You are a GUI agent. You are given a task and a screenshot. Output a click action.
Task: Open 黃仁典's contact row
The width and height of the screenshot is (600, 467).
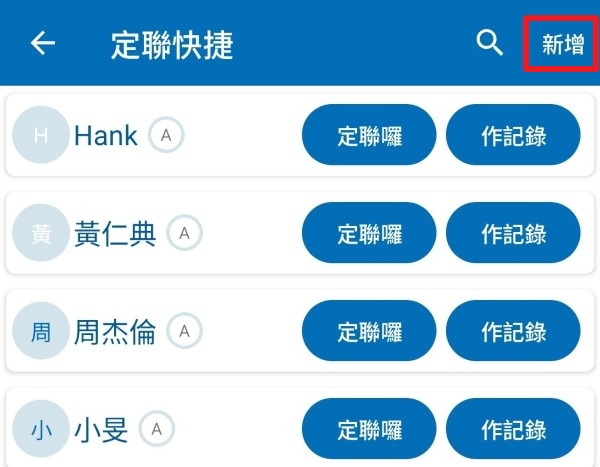[115, 233]
